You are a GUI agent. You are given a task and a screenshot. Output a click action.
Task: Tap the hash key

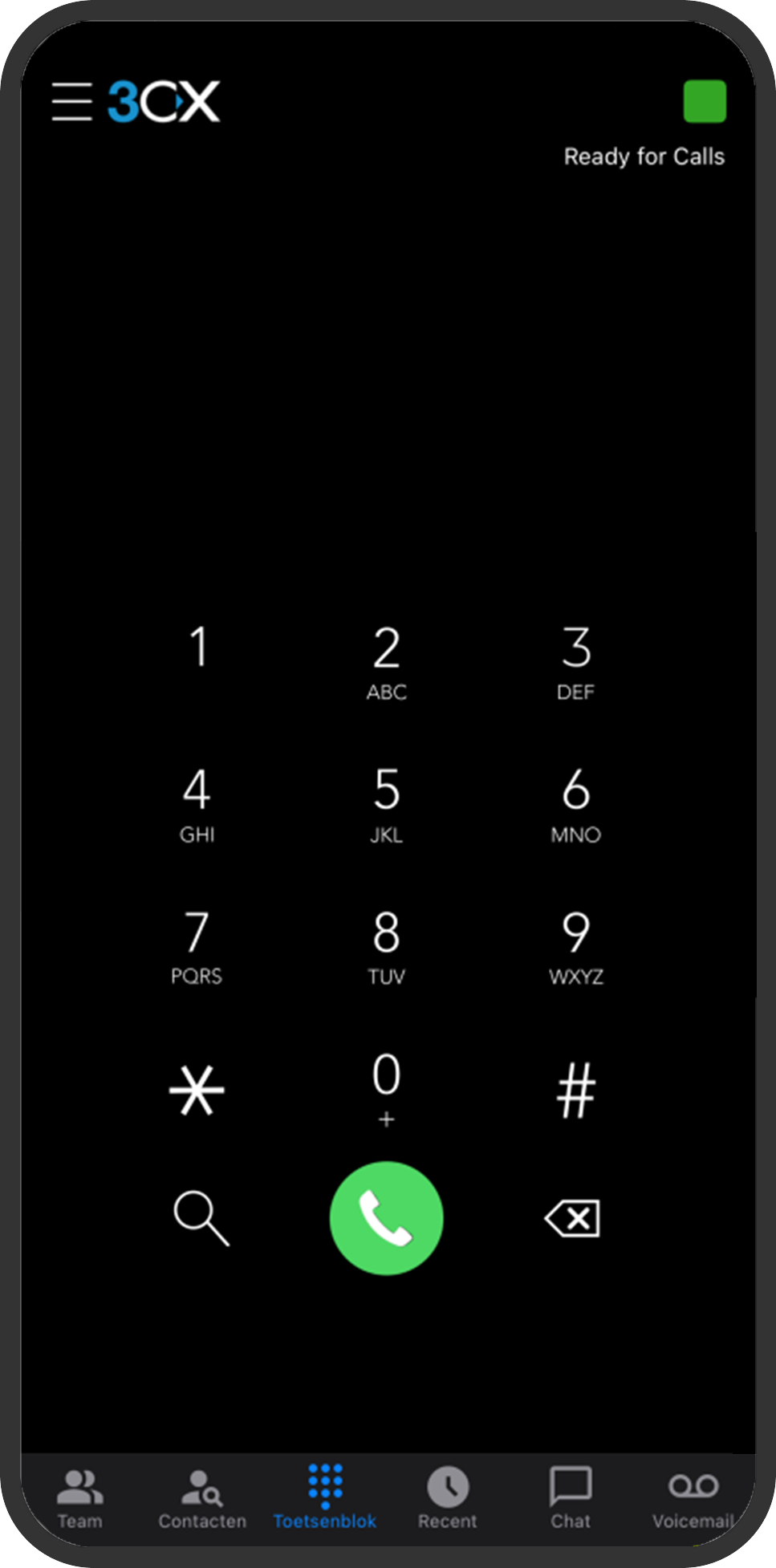tap(575, 1090)
